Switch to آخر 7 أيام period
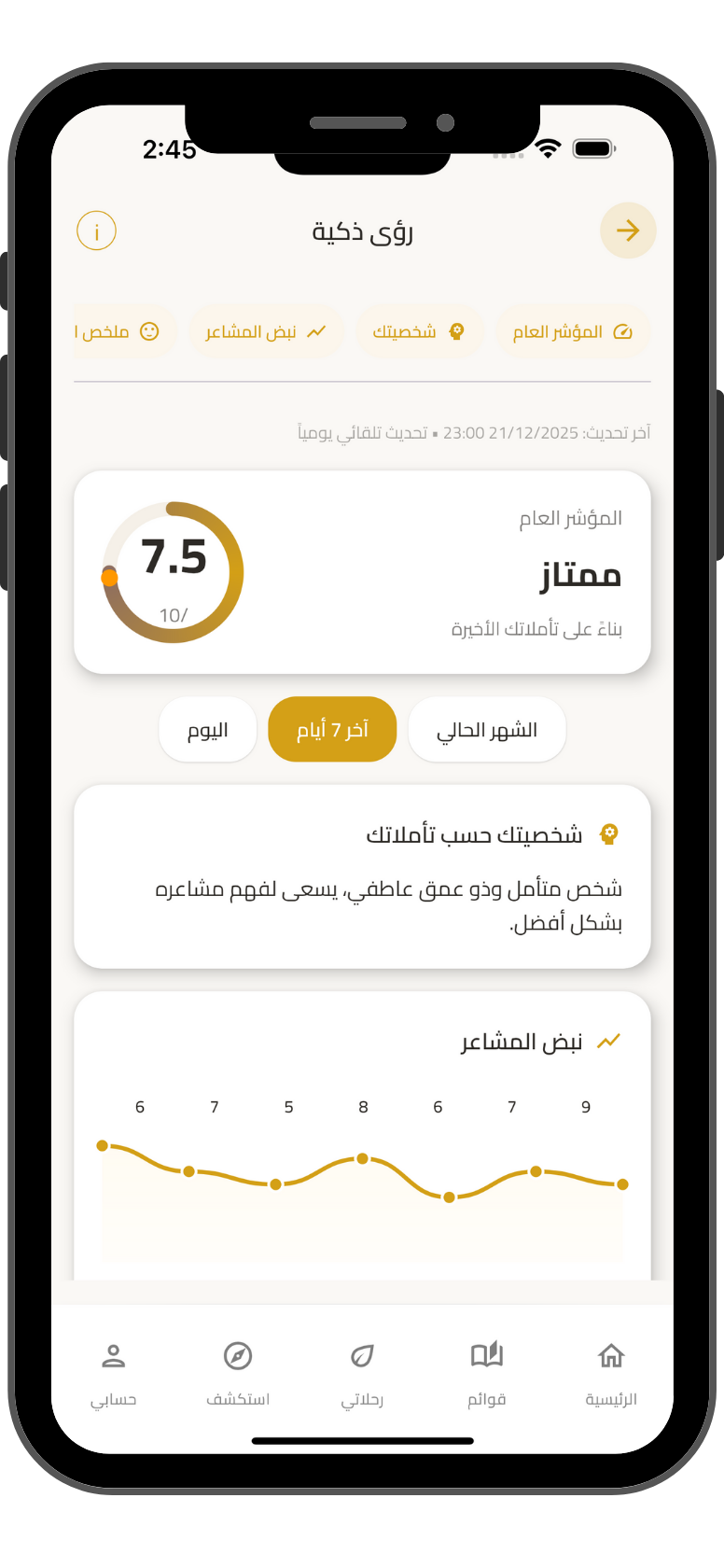 [x=332, y=730]
